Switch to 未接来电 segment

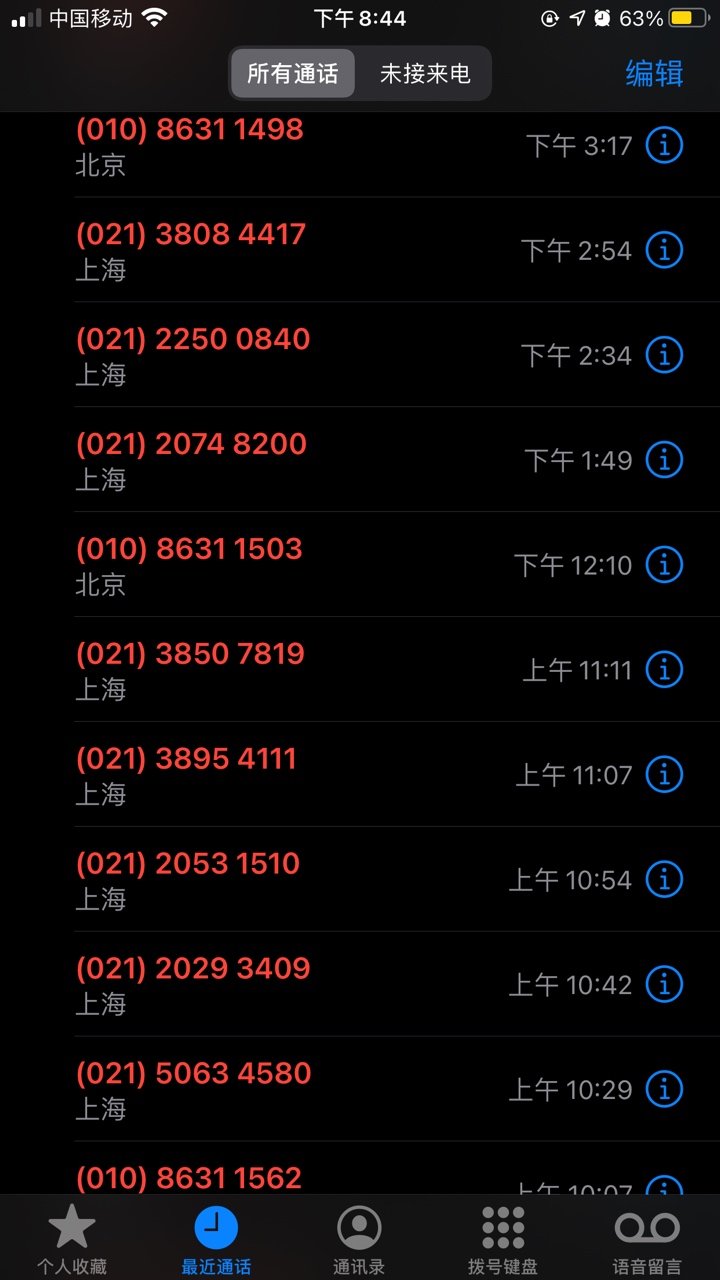pos(424,73)
